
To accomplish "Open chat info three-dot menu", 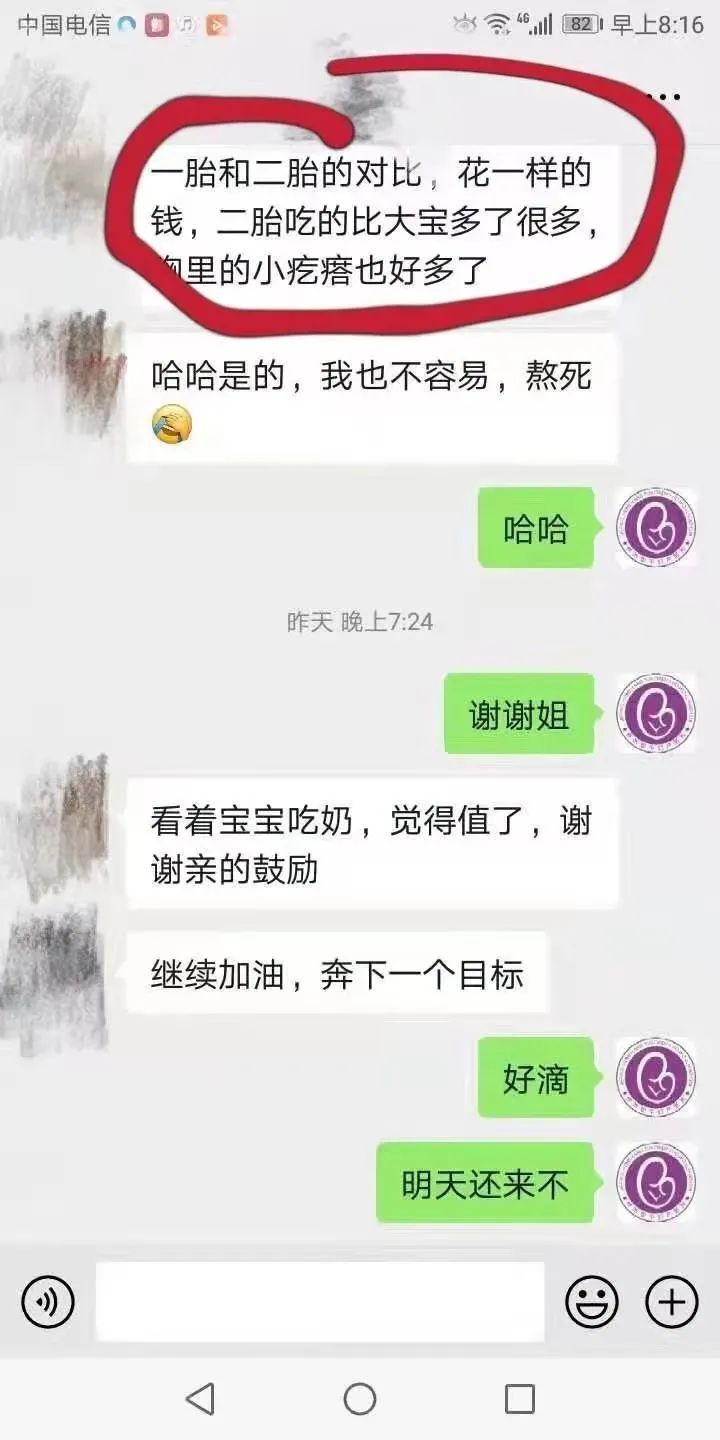I will tap(664, 97).
